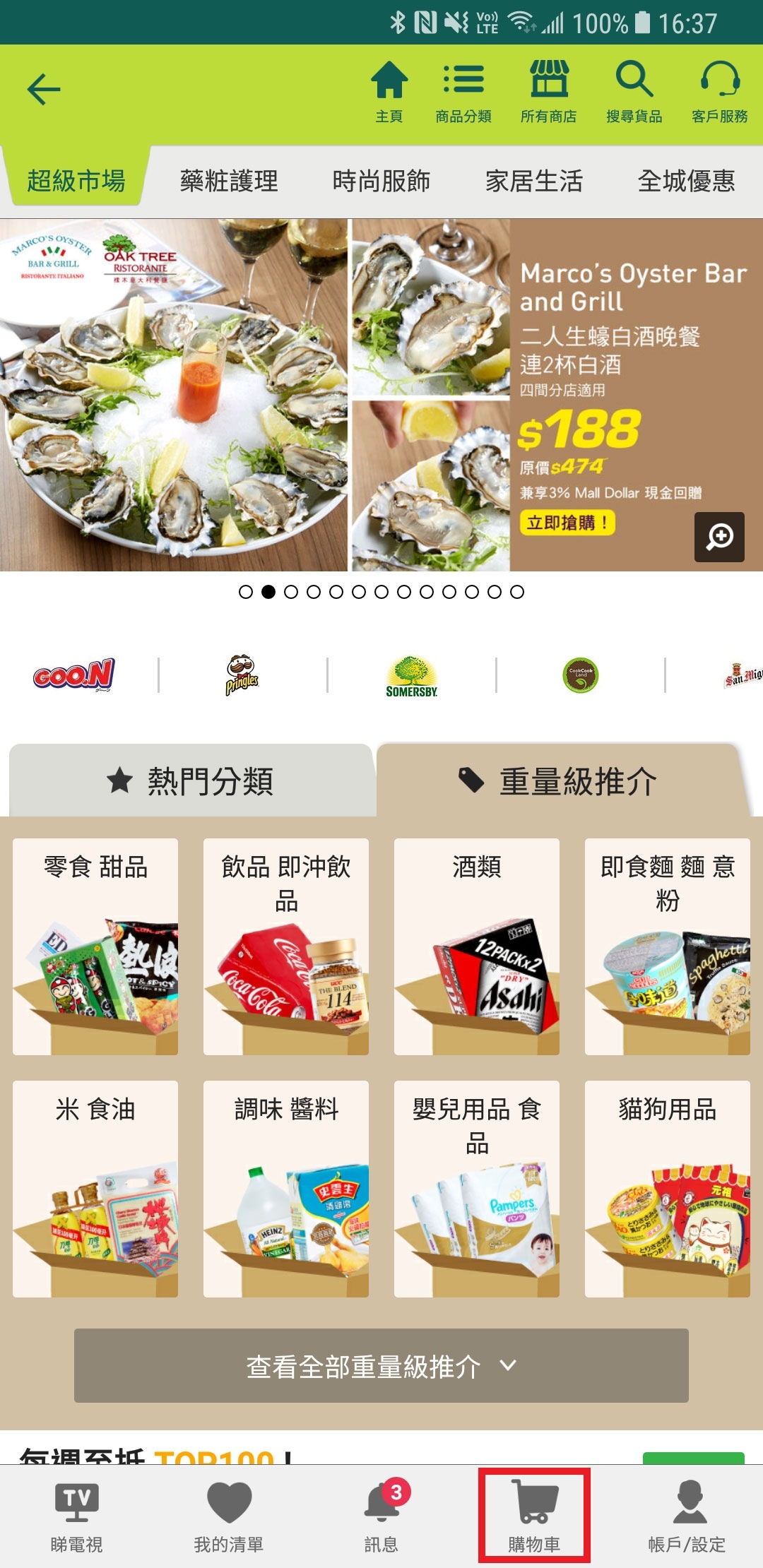Open 搜尋貨品 product search
The image size is (763, 1568).
634,92
